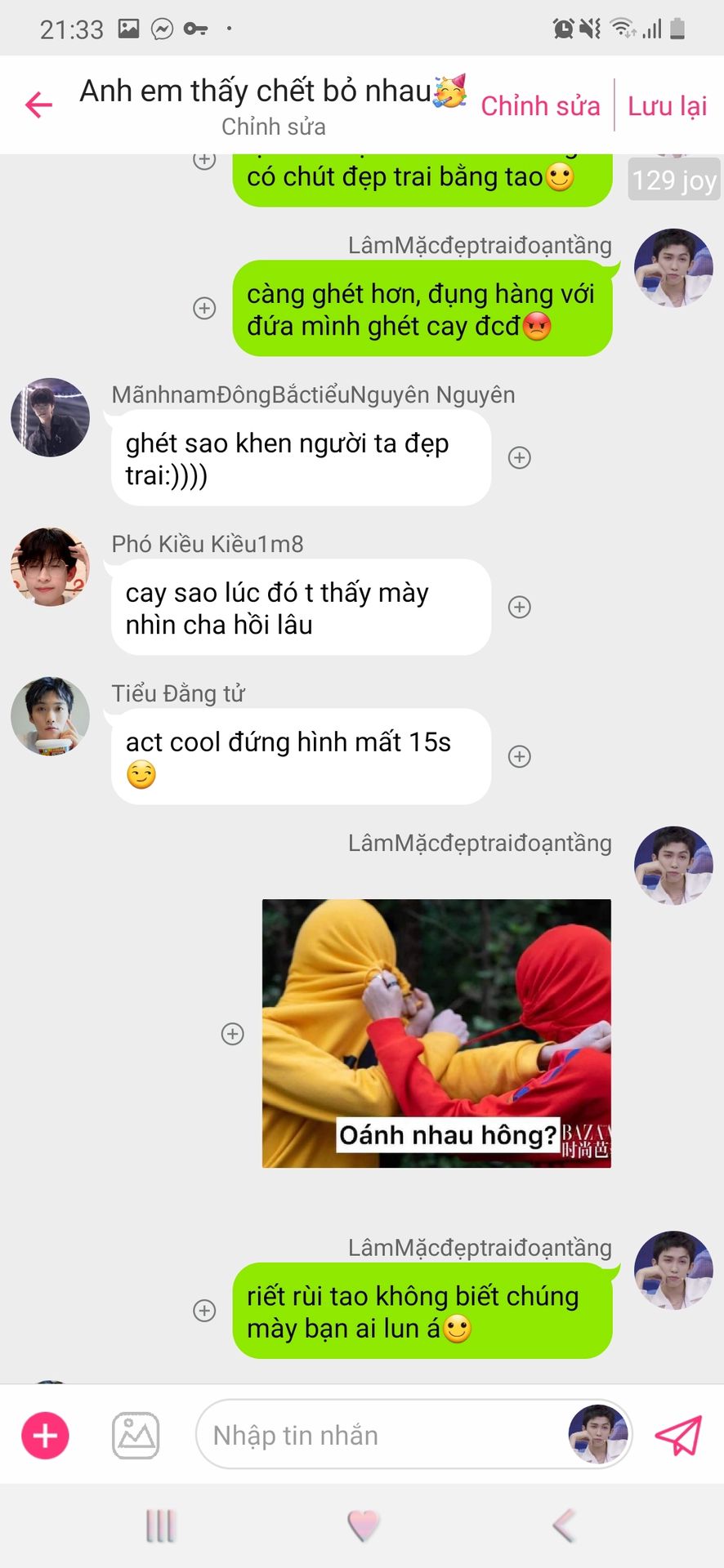Image resolution: width=724 pixels, height=1568 pixels.
Task: Open Tiểu Đẳng tử's avatar
Action: pos(50,715)
